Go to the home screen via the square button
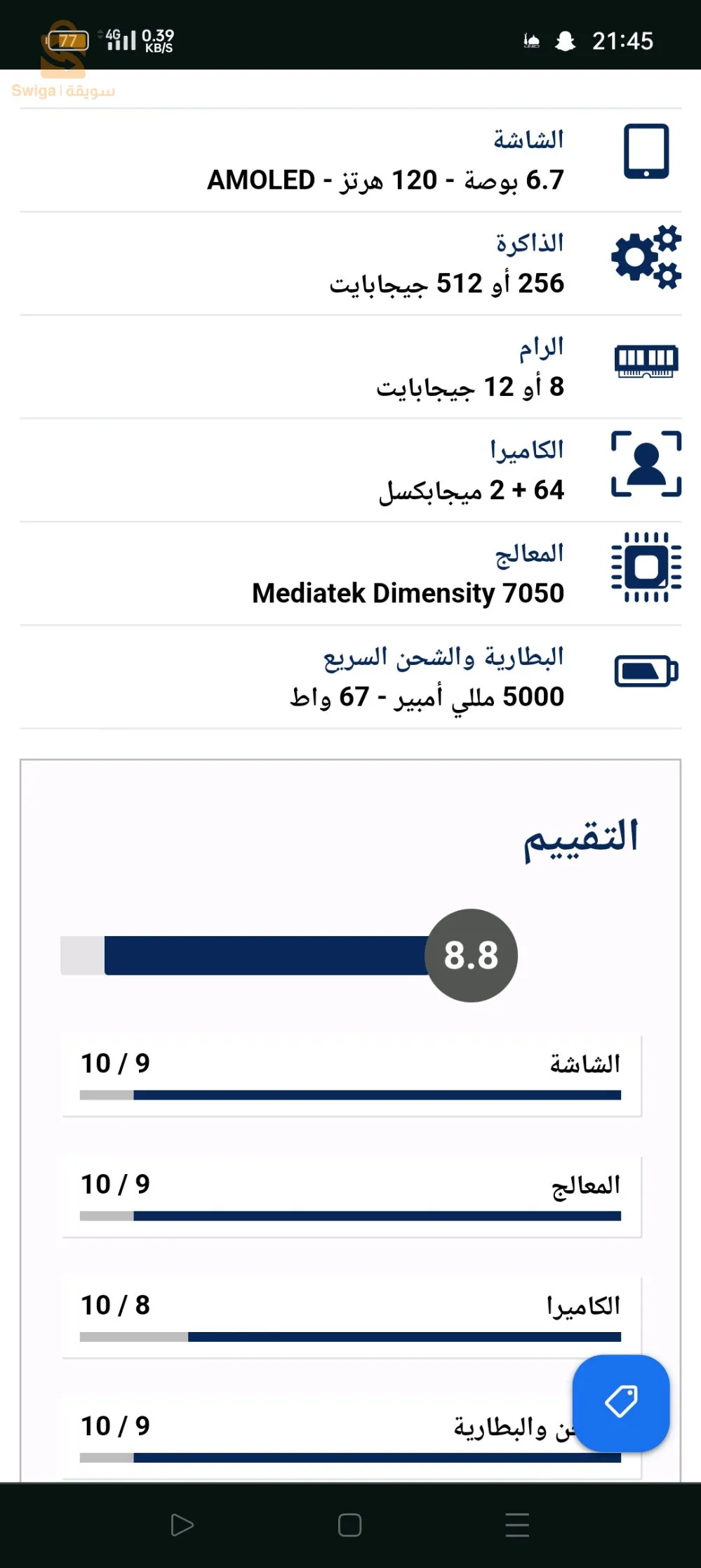 (x=349, y=1524)
